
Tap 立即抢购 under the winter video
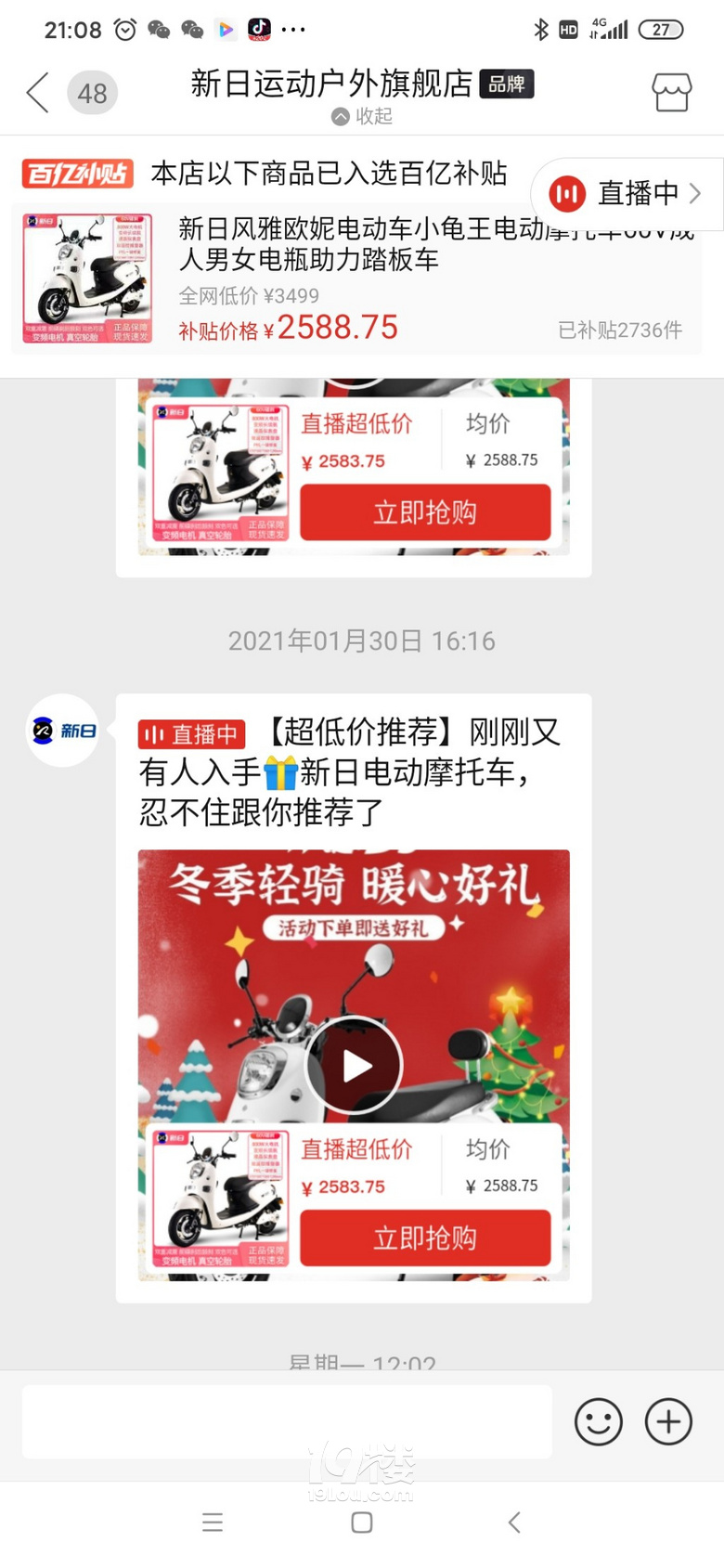pyautogui.click(x=425, y=1238)
